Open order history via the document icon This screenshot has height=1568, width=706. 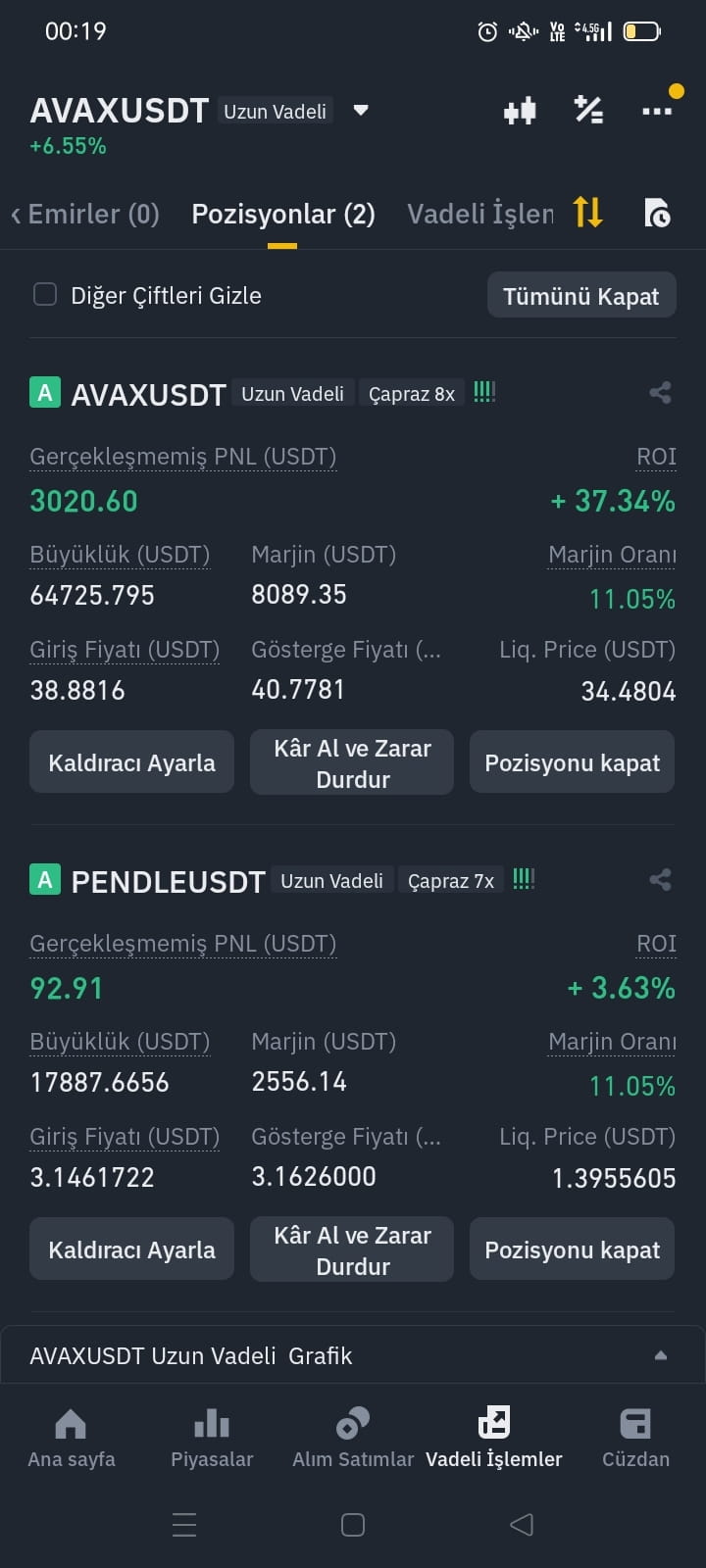pyautogui.click(x=659, y=213)
